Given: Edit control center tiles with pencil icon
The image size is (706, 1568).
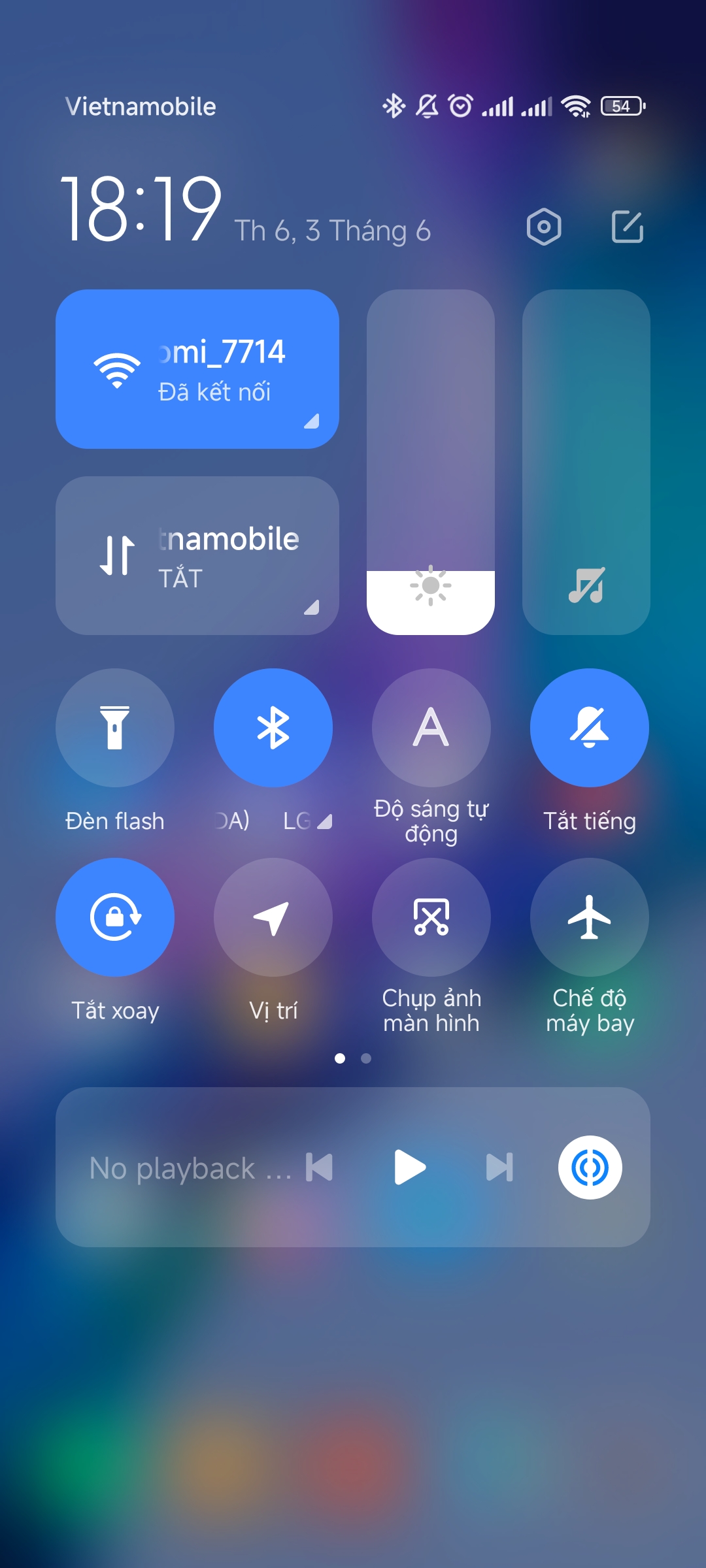Looking at the screenshot, I should point(628,227).
